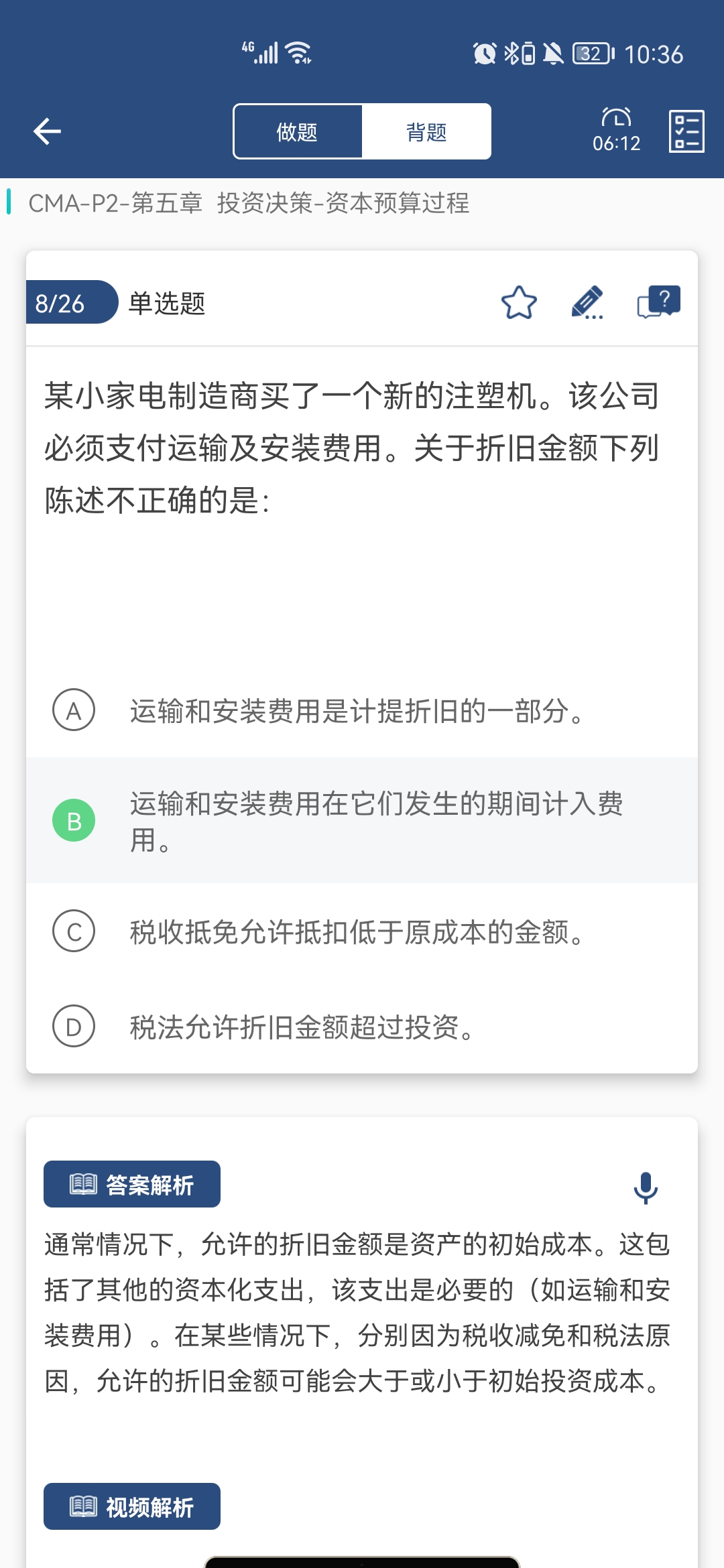
Task: Tap the timer showing 06:12
Action: click(x=617, y=130)
